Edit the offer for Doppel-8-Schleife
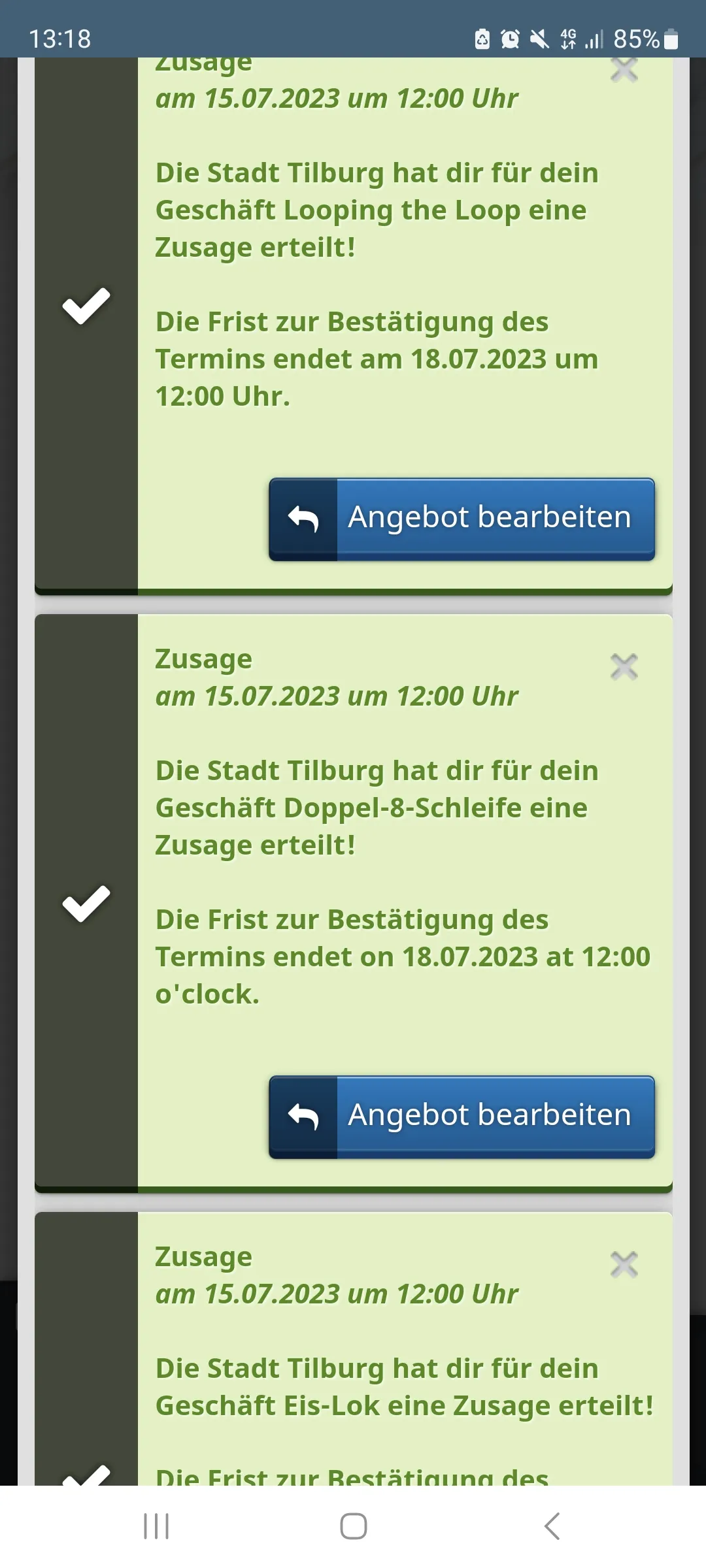This screenshot has width=706, height=1568. coord(462,1117)
